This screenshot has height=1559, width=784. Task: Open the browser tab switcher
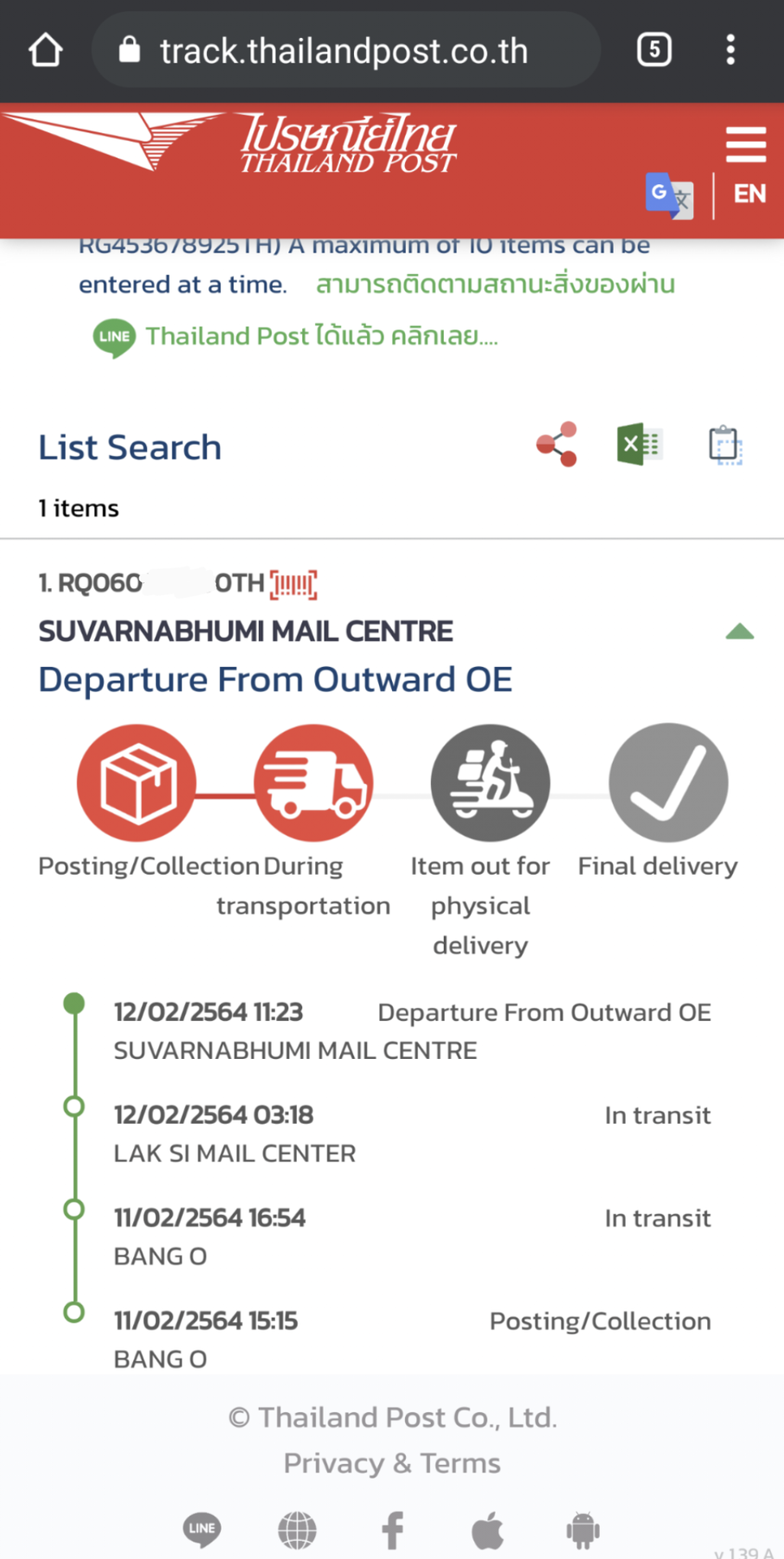coord(654,50)
